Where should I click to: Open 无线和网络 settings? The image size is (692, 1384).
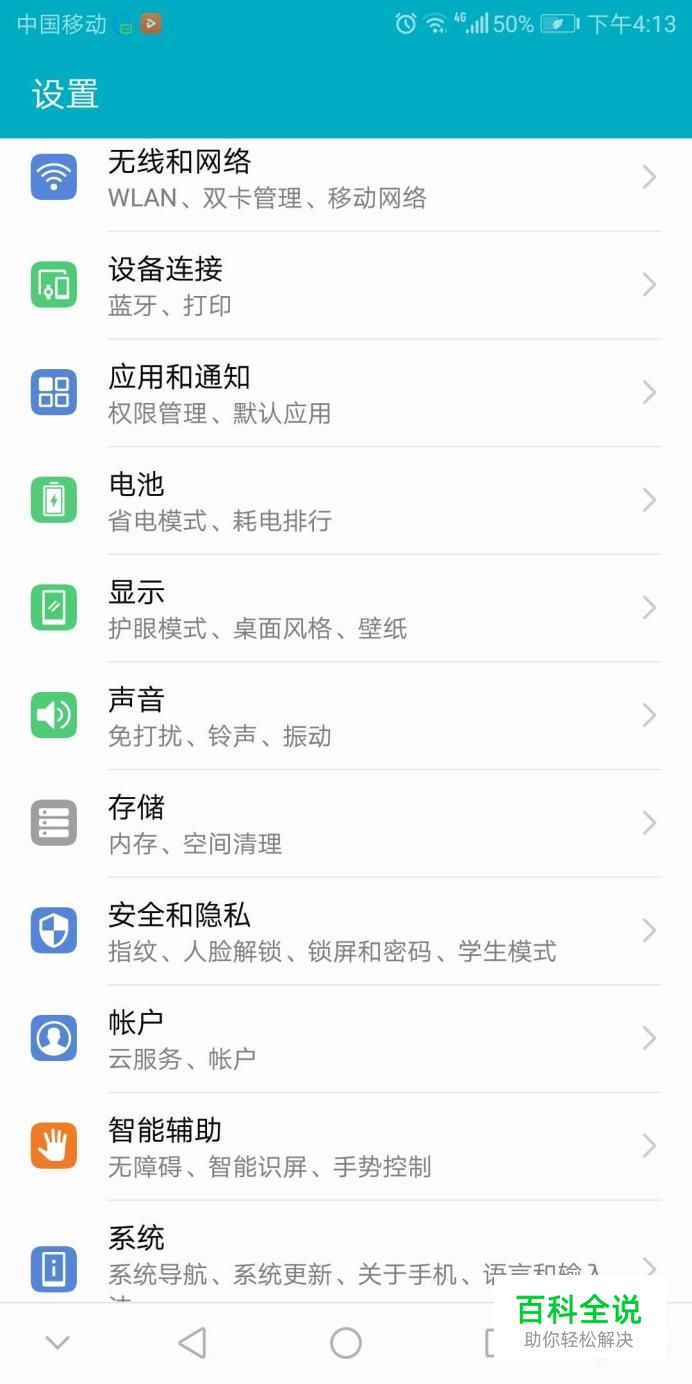(346, 181)
